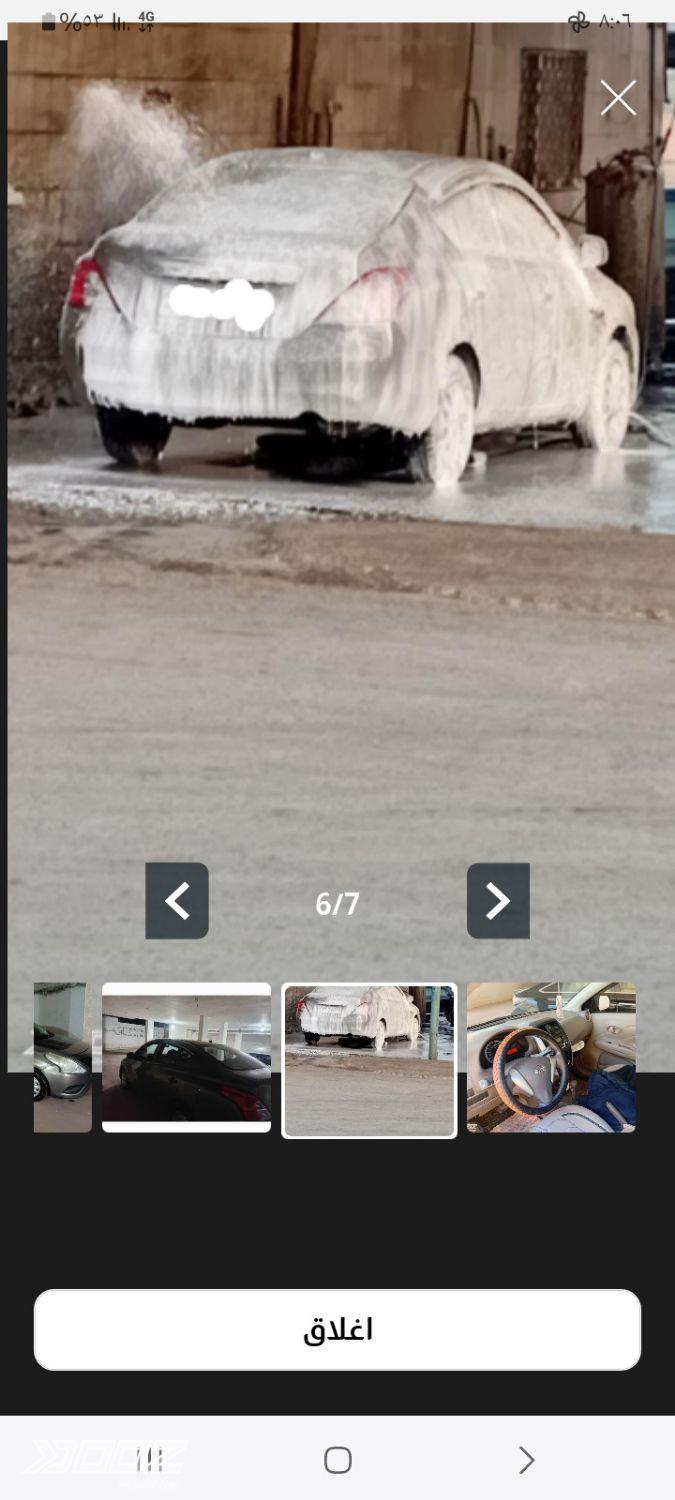The width and height of the screenshot is (675, 1500).
Task: Select the foam-covered car thumbnail
Action: pos(369,1060)
